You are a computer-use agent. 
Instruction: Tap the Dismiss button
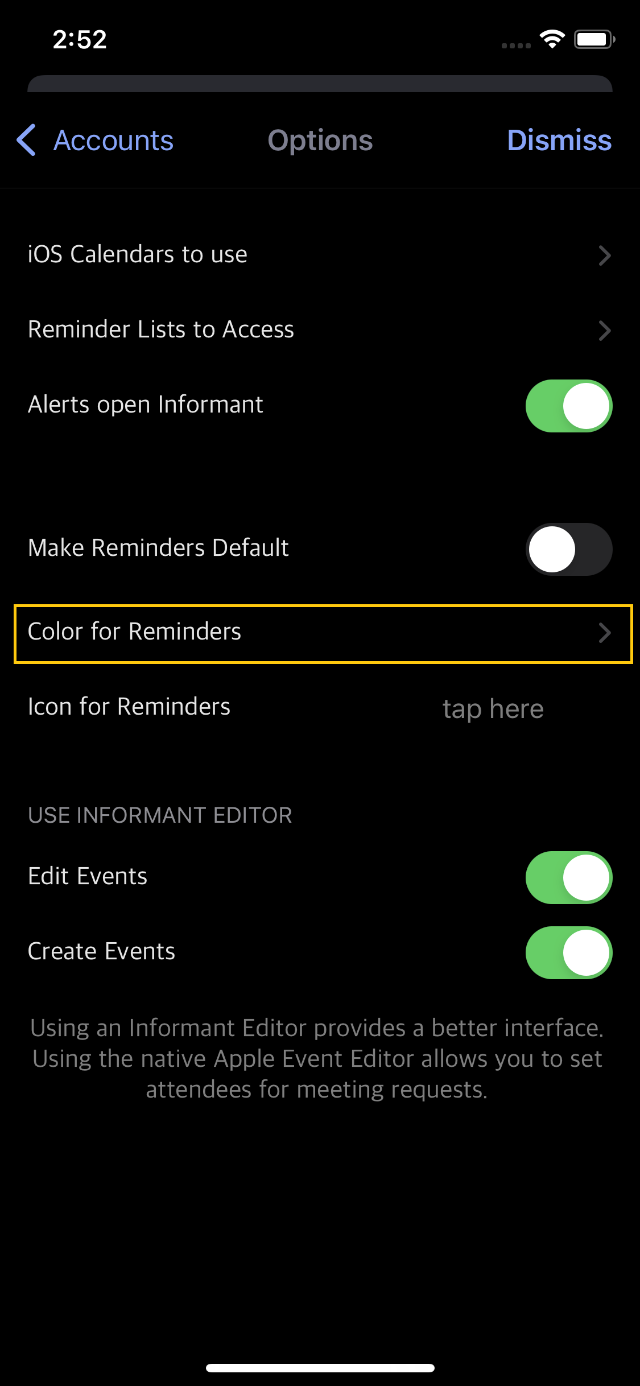559,141
